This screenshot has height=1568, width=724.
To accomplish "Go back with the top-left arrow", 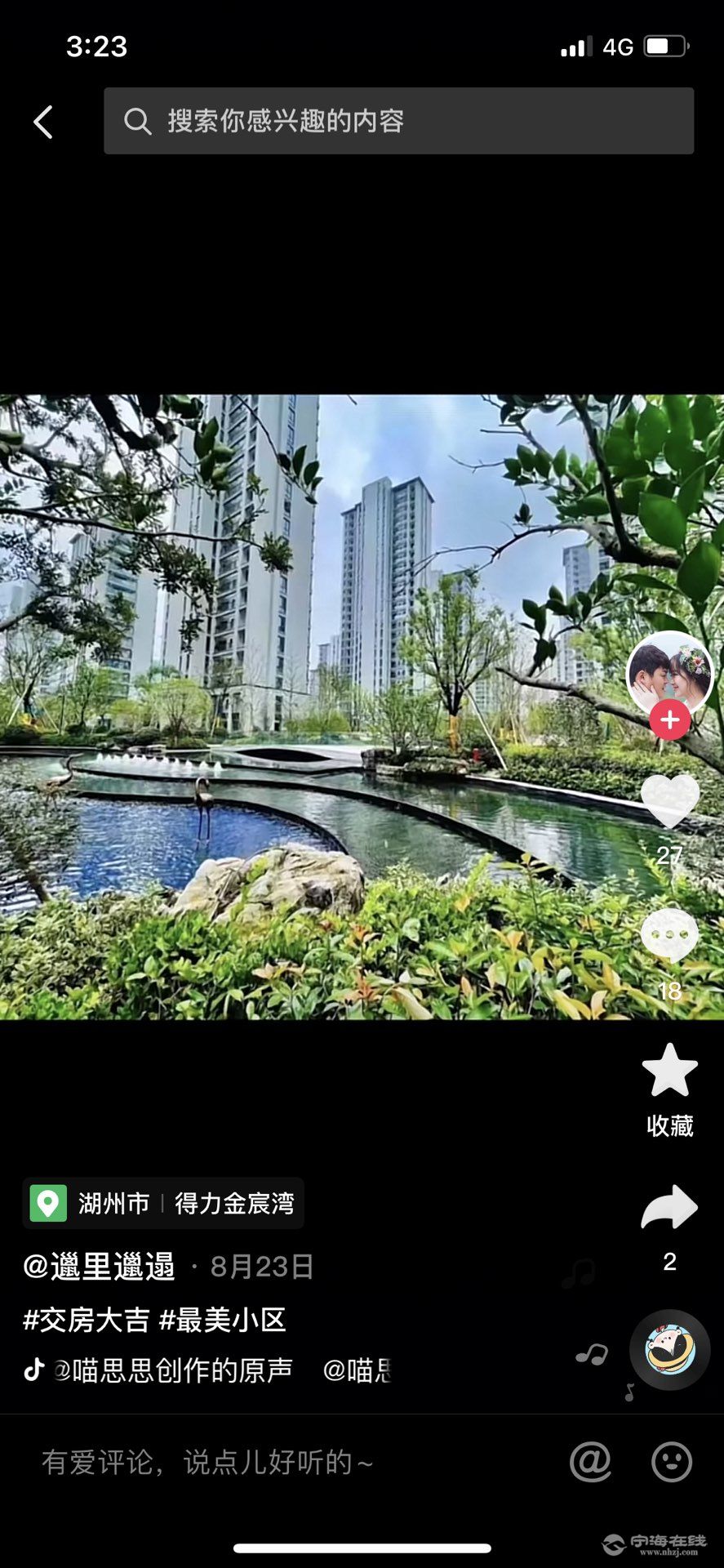I will [x=43, y=122].
